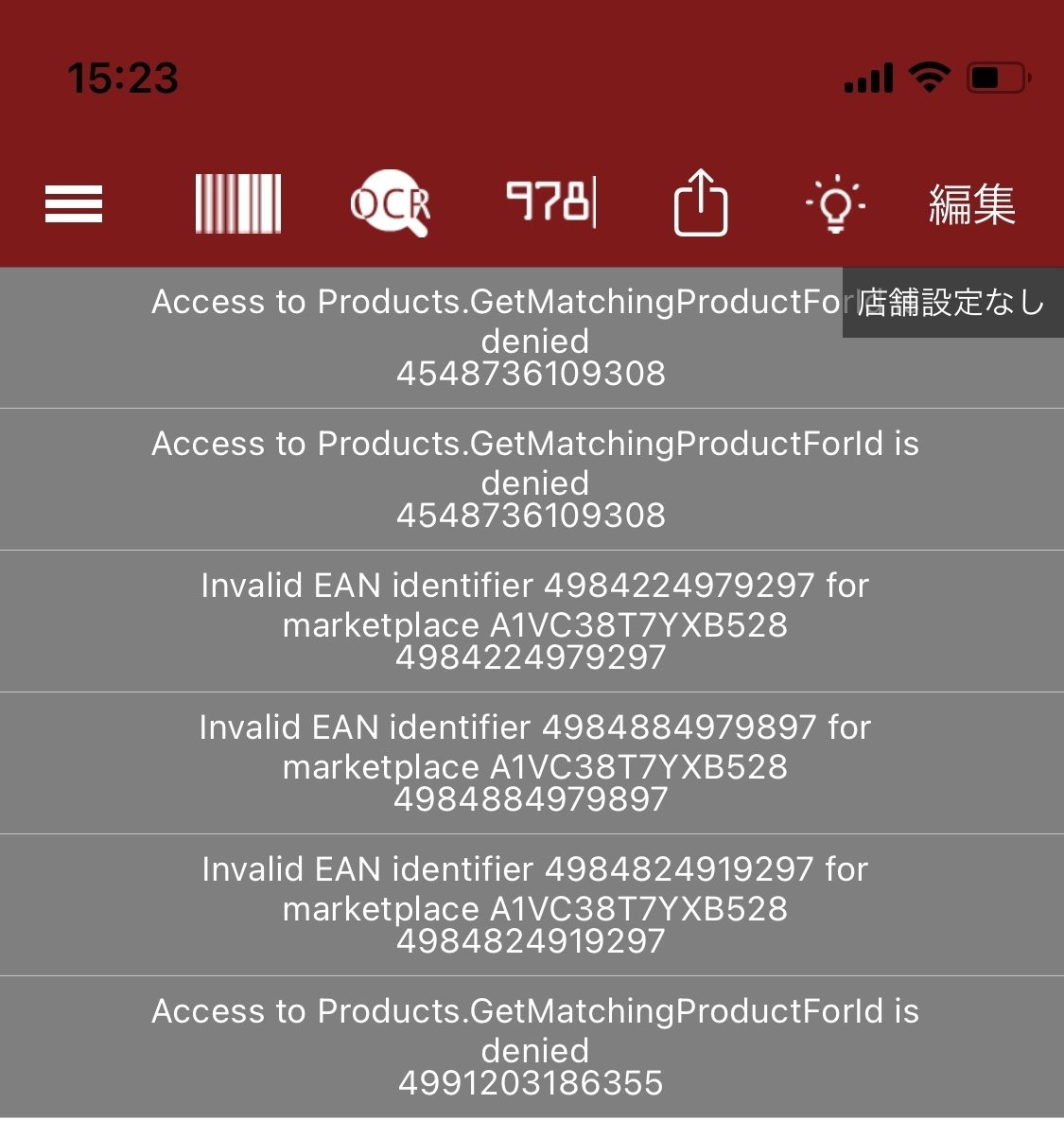Open the access denied entry 4991203186355

(x=532, y=1047)
